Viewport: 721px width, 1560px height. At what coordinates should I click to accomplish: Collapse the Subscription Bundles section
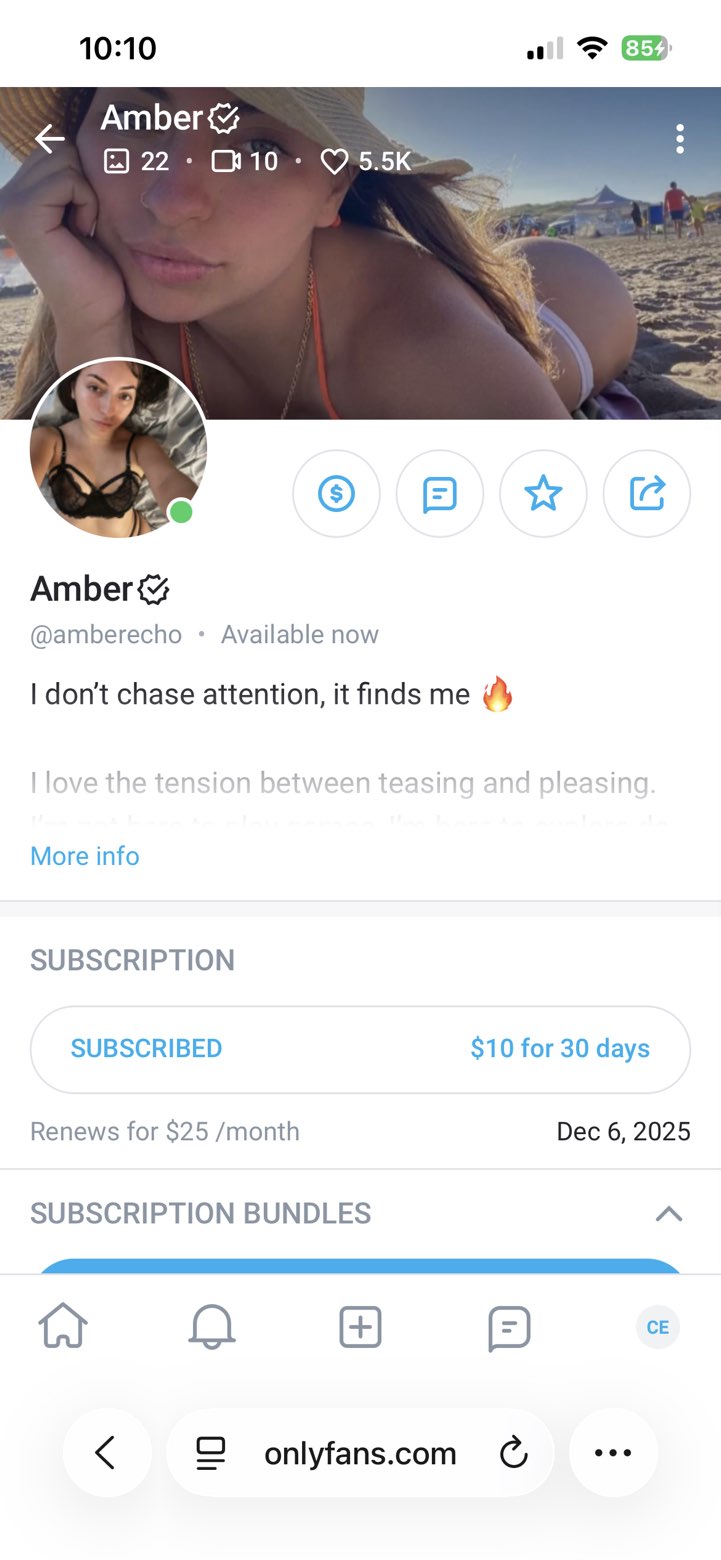coord(668,1214)
